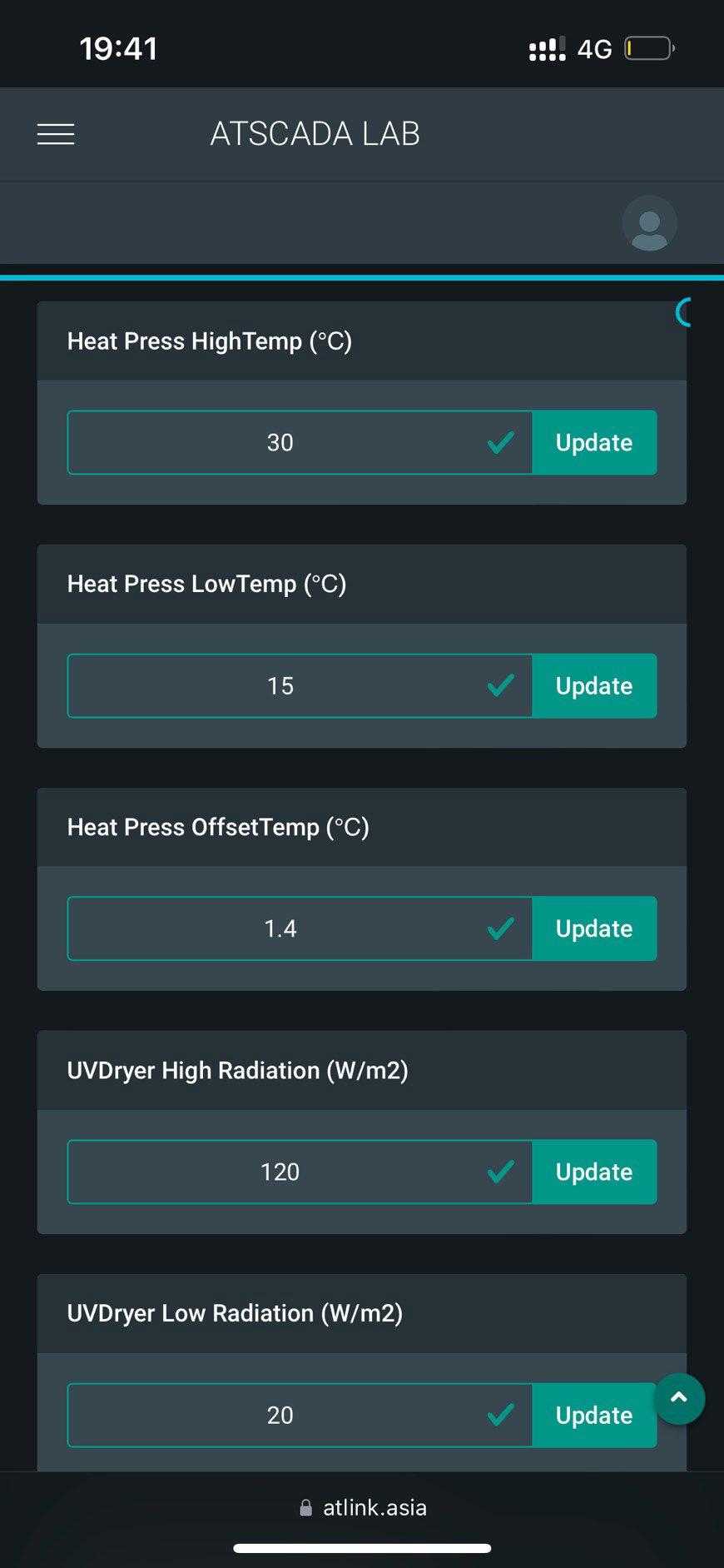Edit the UVDryer High Radiation value field

coord(280,1172)
